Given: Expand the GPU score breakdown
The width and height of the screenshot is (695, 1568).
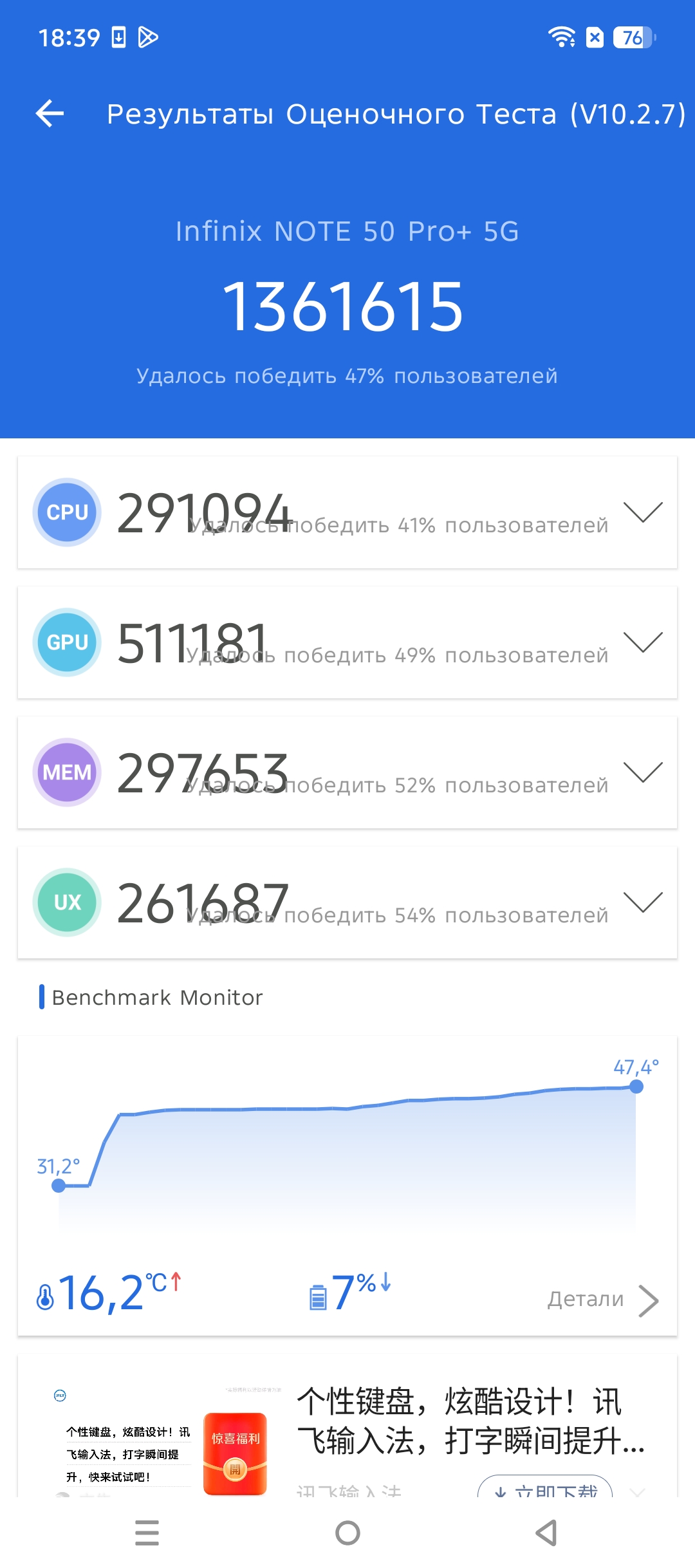Looking at the screenshot, I should coord(643,642).
